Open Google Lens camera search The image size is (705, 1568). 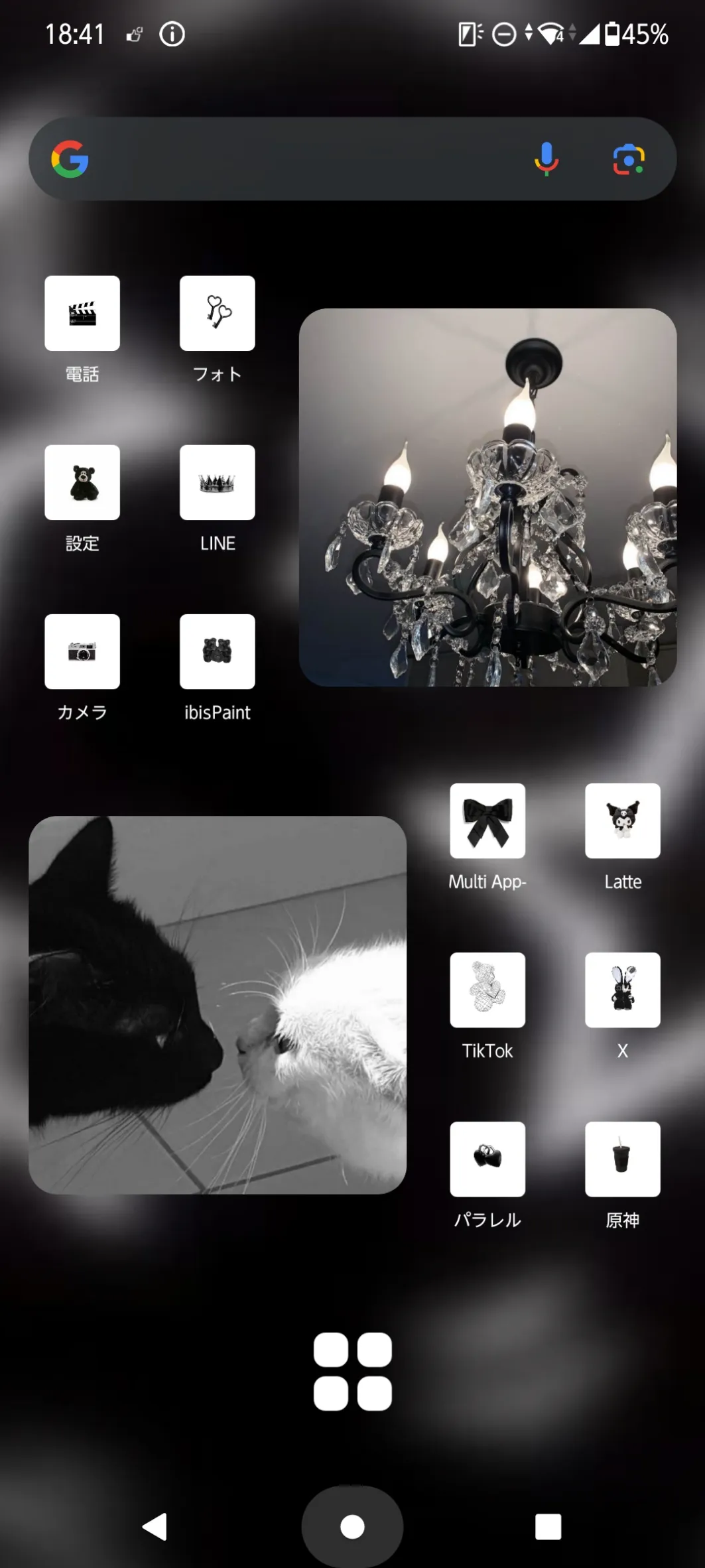(x=629, y=159)
